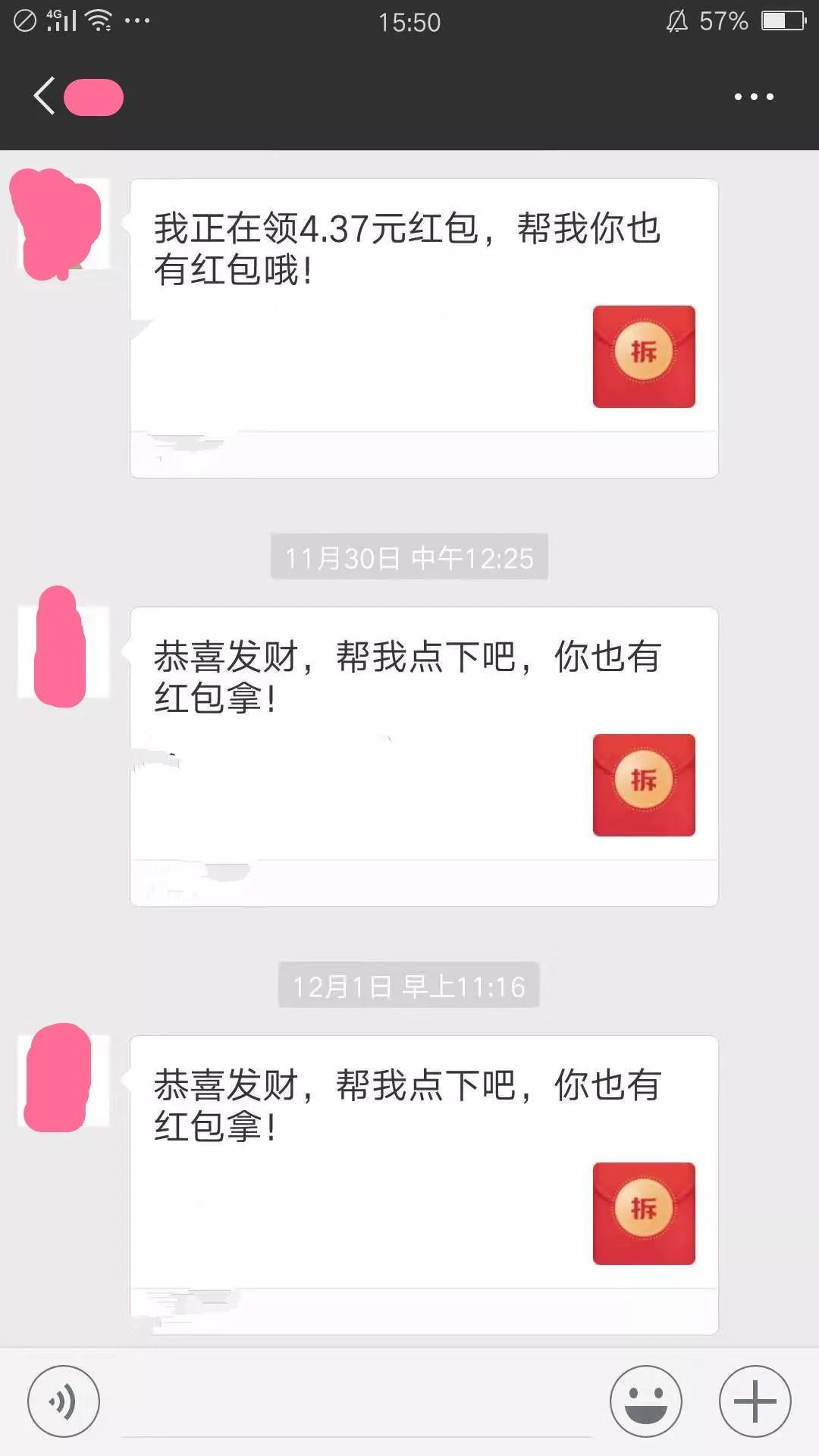Focus the message text field
This screenshot has width=819, height=1456.
(x=356, y=1403)
